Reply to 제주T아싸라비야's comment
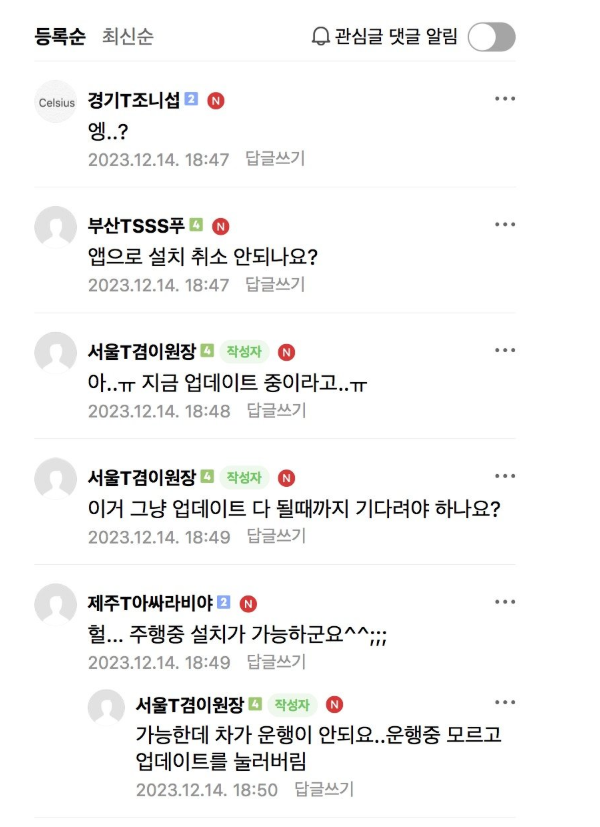 [276, 662]
